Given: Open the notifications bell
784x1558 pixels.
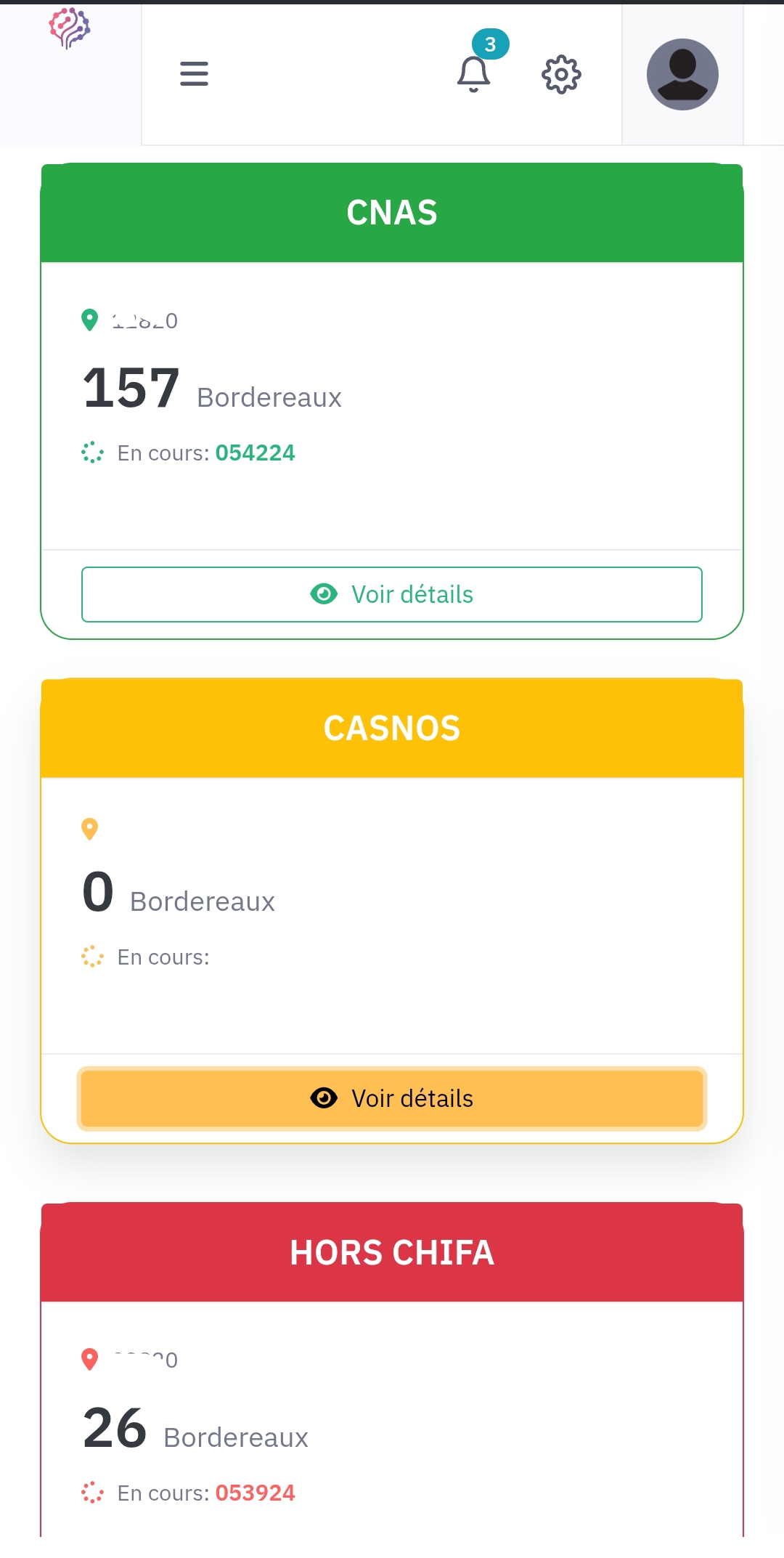Looking at the screenshot, I should coord(473,73).
